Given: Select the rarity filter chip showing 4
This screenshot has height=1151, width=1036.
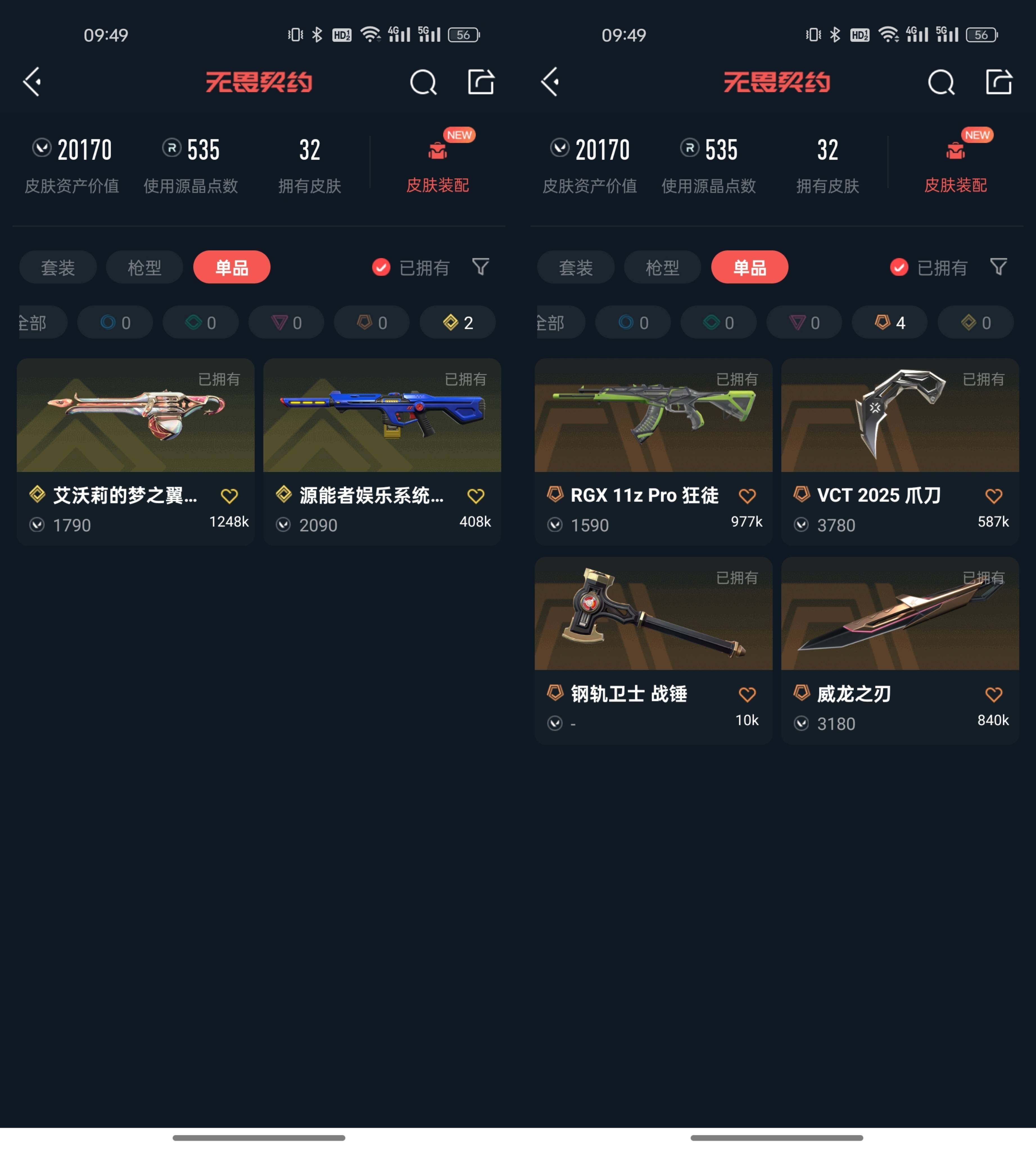Looking at the screenshot, I should click(889, 322).
